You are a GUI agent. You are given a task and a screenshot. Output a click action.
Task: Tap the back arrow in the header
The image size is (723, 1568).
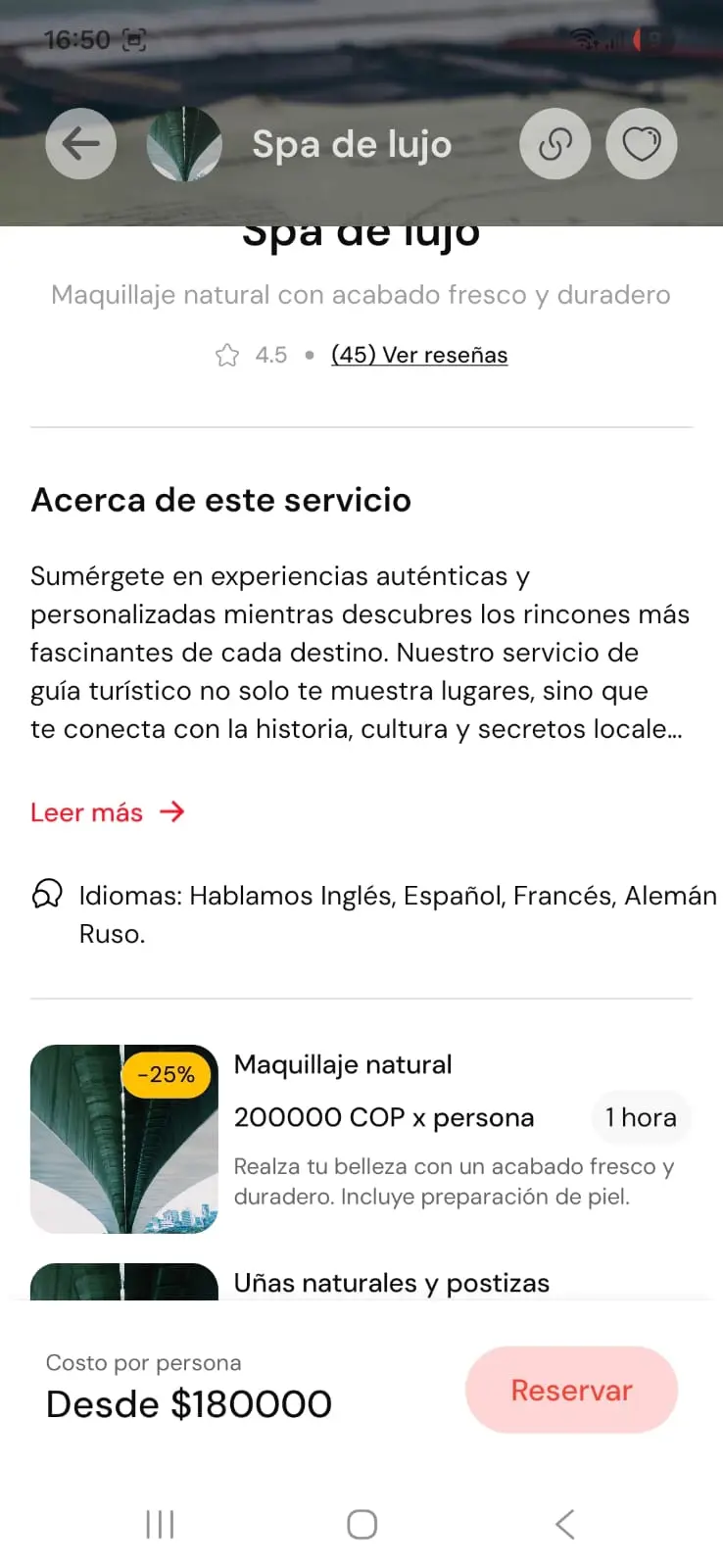pyautogui.click(x=80, y=143)
